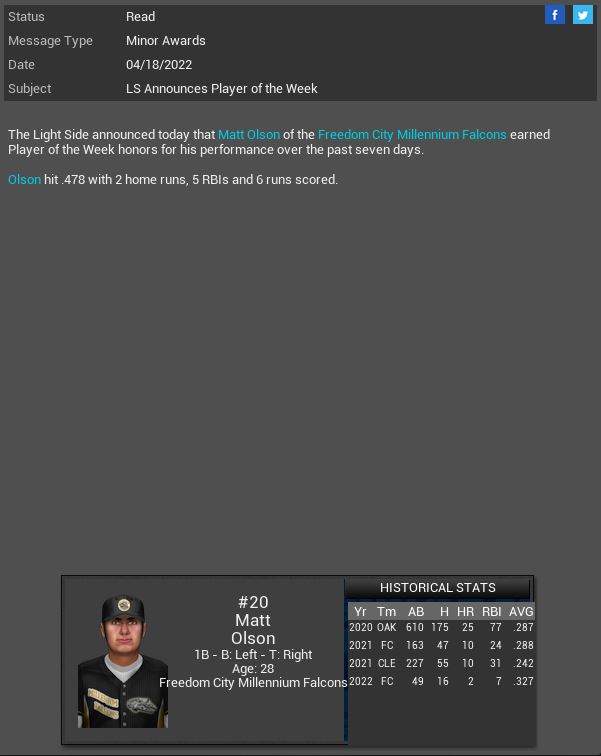Tap the Olson link before the batting stats

[24, 179]
